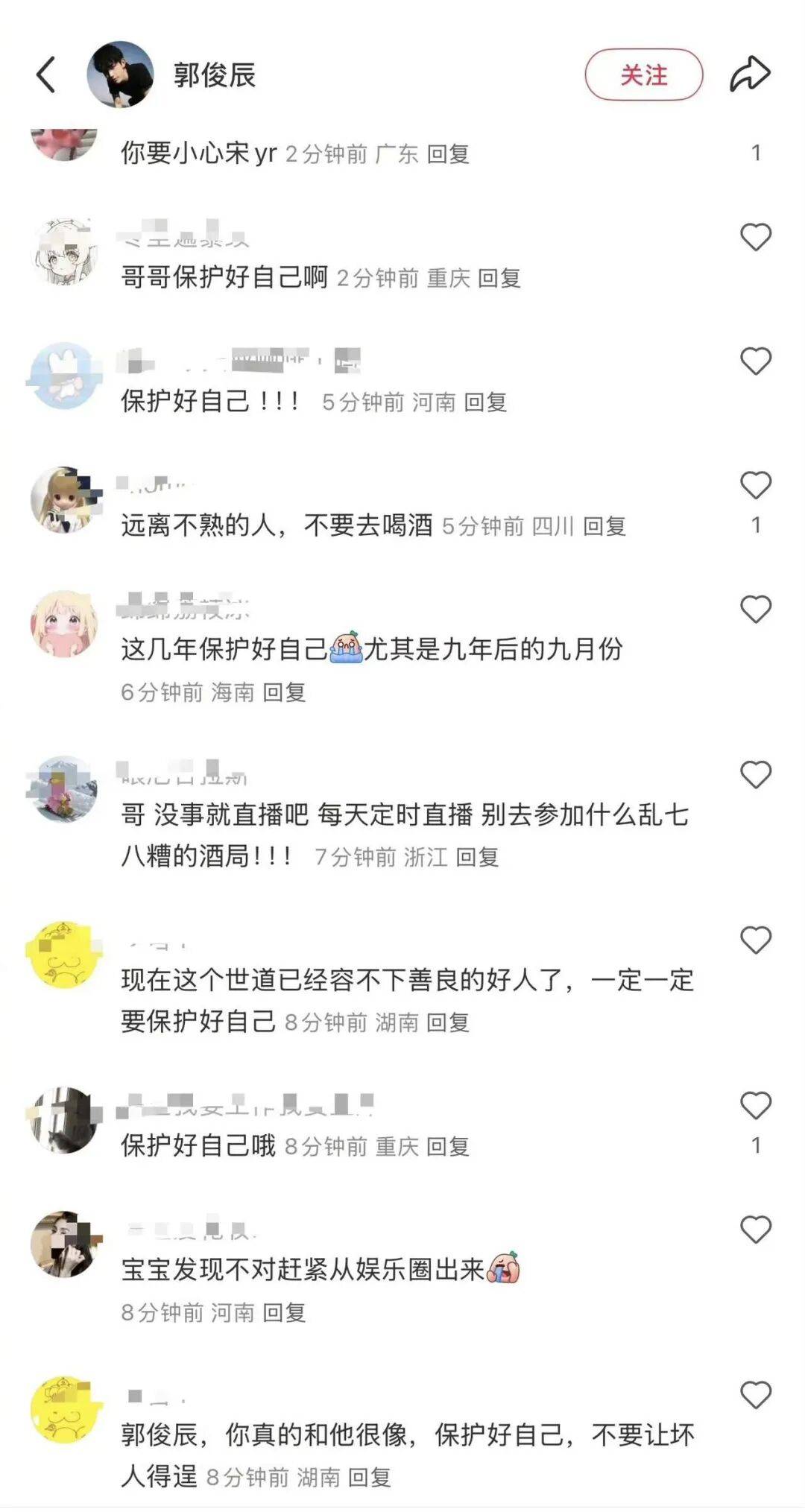
Task: Like the comment about 九年后的九月份
Action: pos(755,610)
